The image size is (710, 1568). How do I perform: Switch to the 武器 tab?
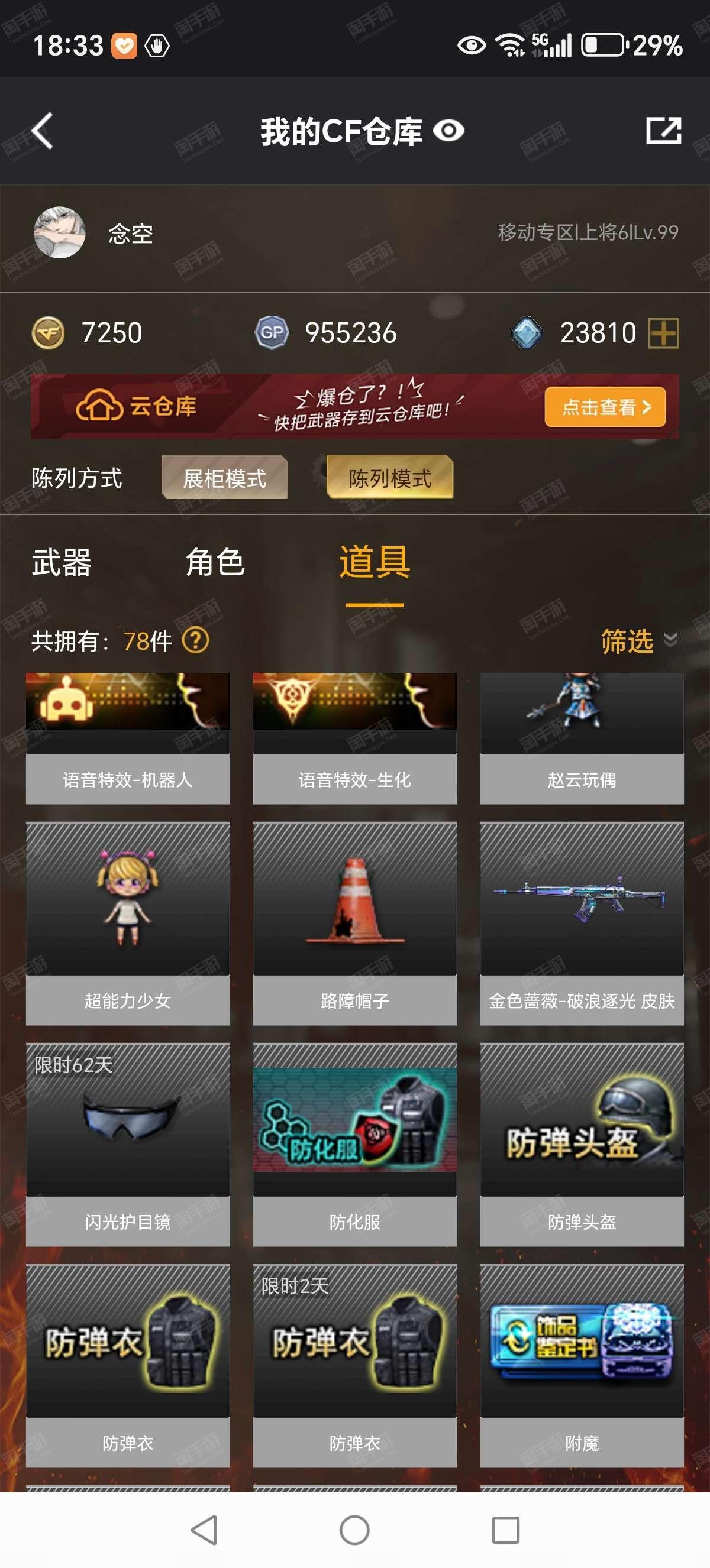pos(62,562)
